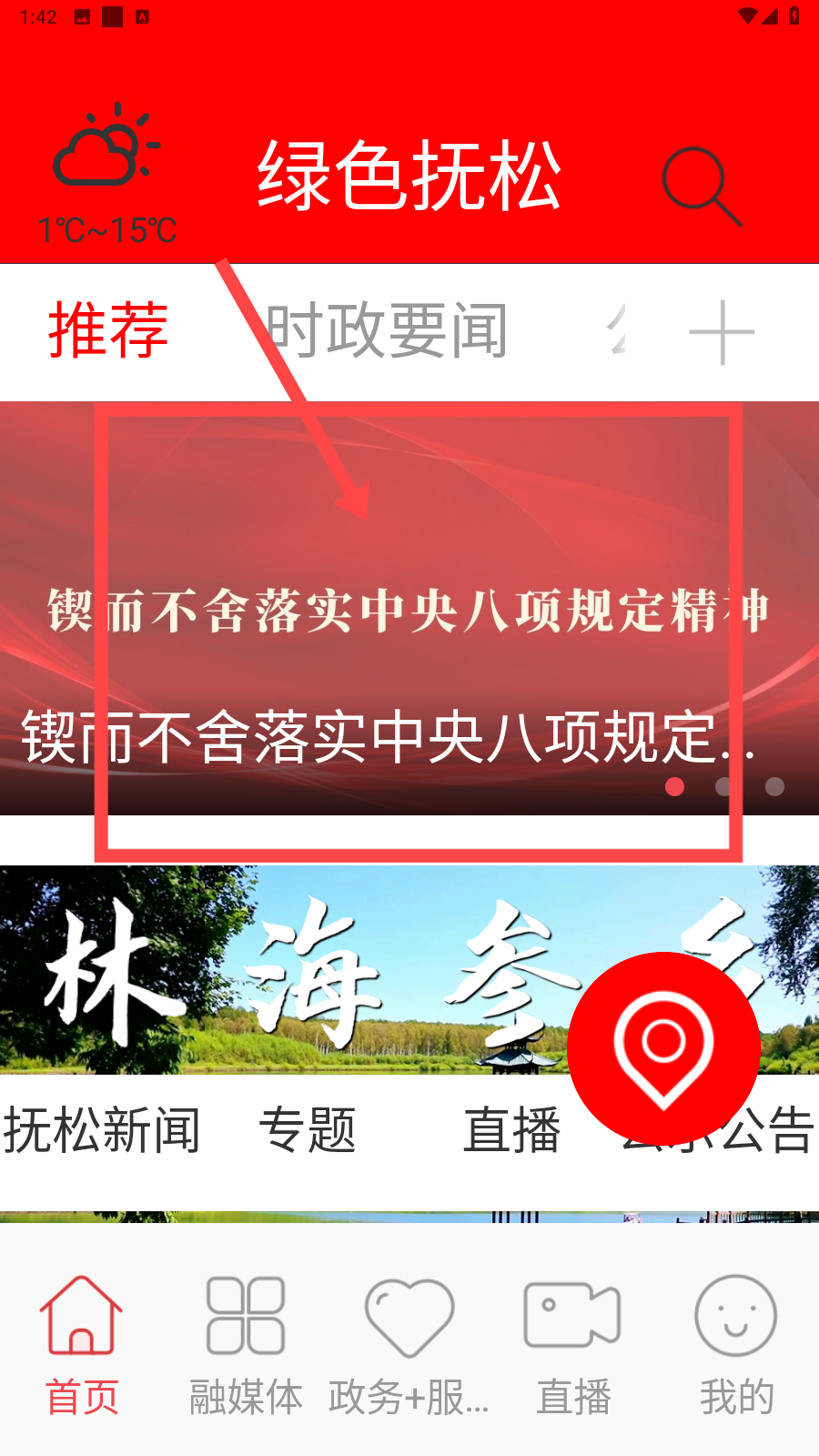Switch to the 融媒体 bottom tab
This screenshot has width=819, height=1456.
point(246,1347)
